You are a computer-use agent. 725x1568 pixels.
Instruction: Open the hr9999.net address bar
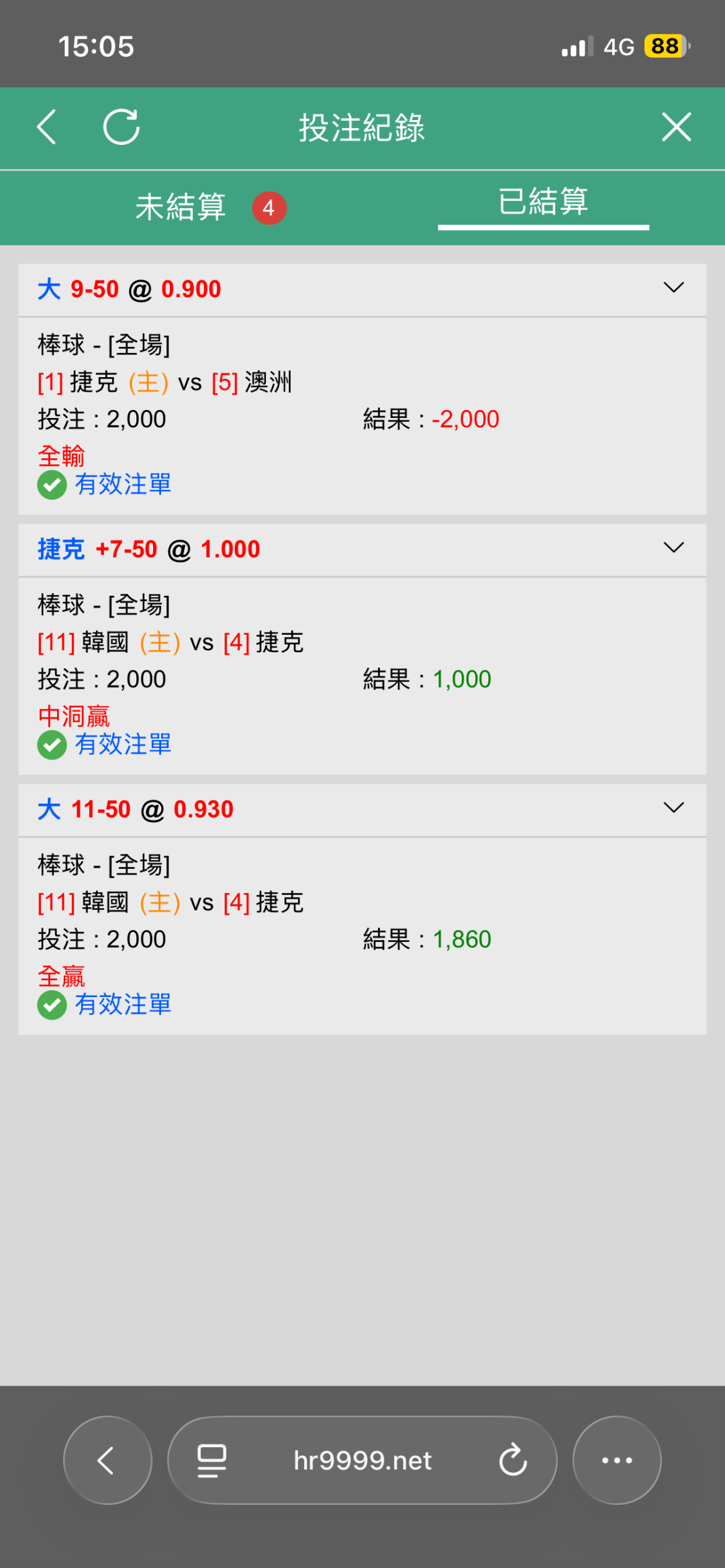pyautogui.click(x=362, y=1460)
